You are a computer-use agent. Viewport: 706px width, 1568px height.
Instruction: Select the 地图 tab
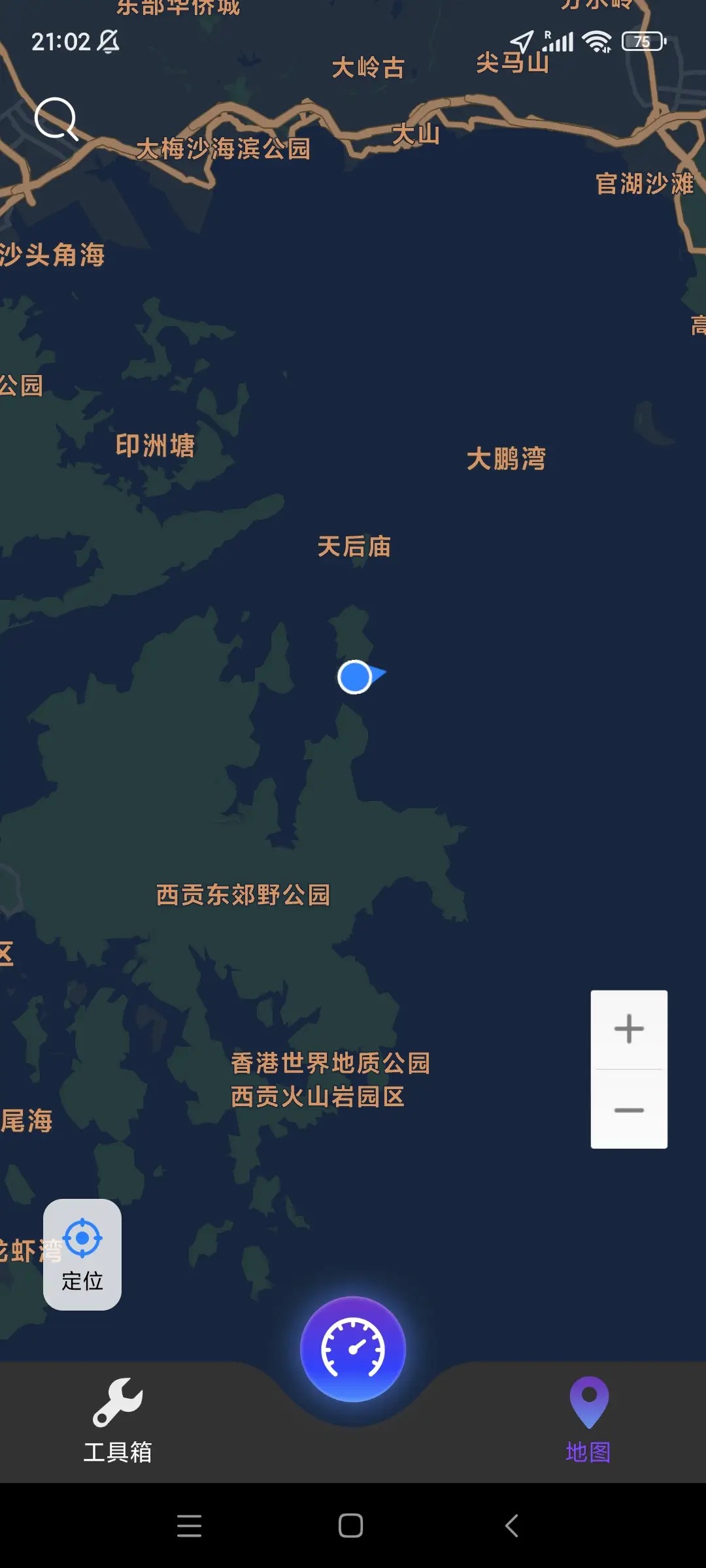tap(588, 1420)
